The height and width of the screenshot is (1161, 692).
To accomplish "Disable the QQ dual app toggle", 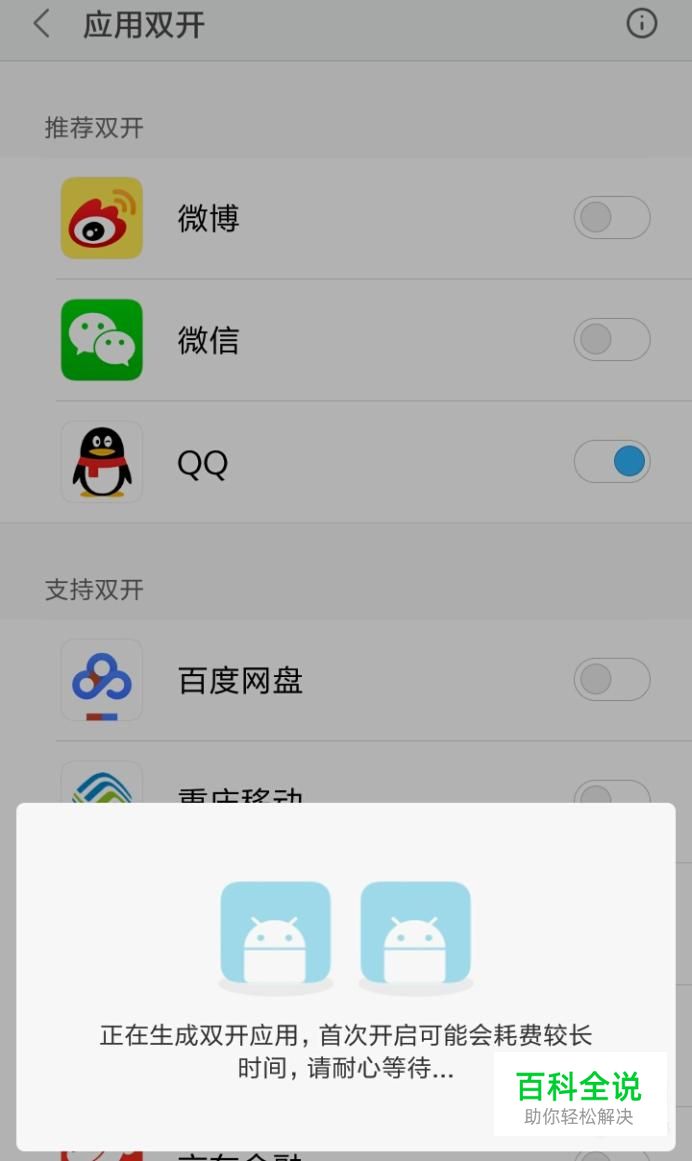I will pos(612,461).
